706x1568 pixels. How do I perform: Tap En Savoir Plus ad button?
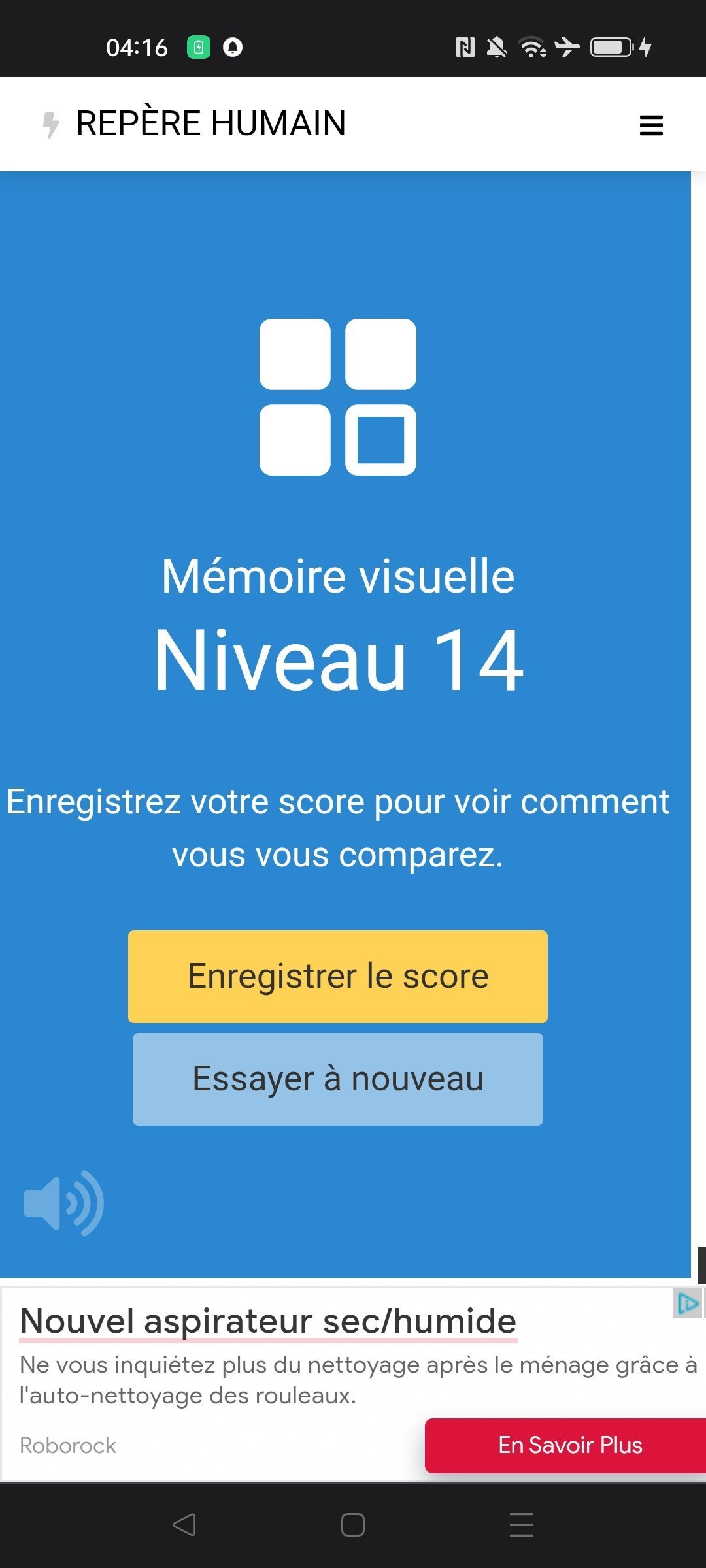(x=565, y=1445)
